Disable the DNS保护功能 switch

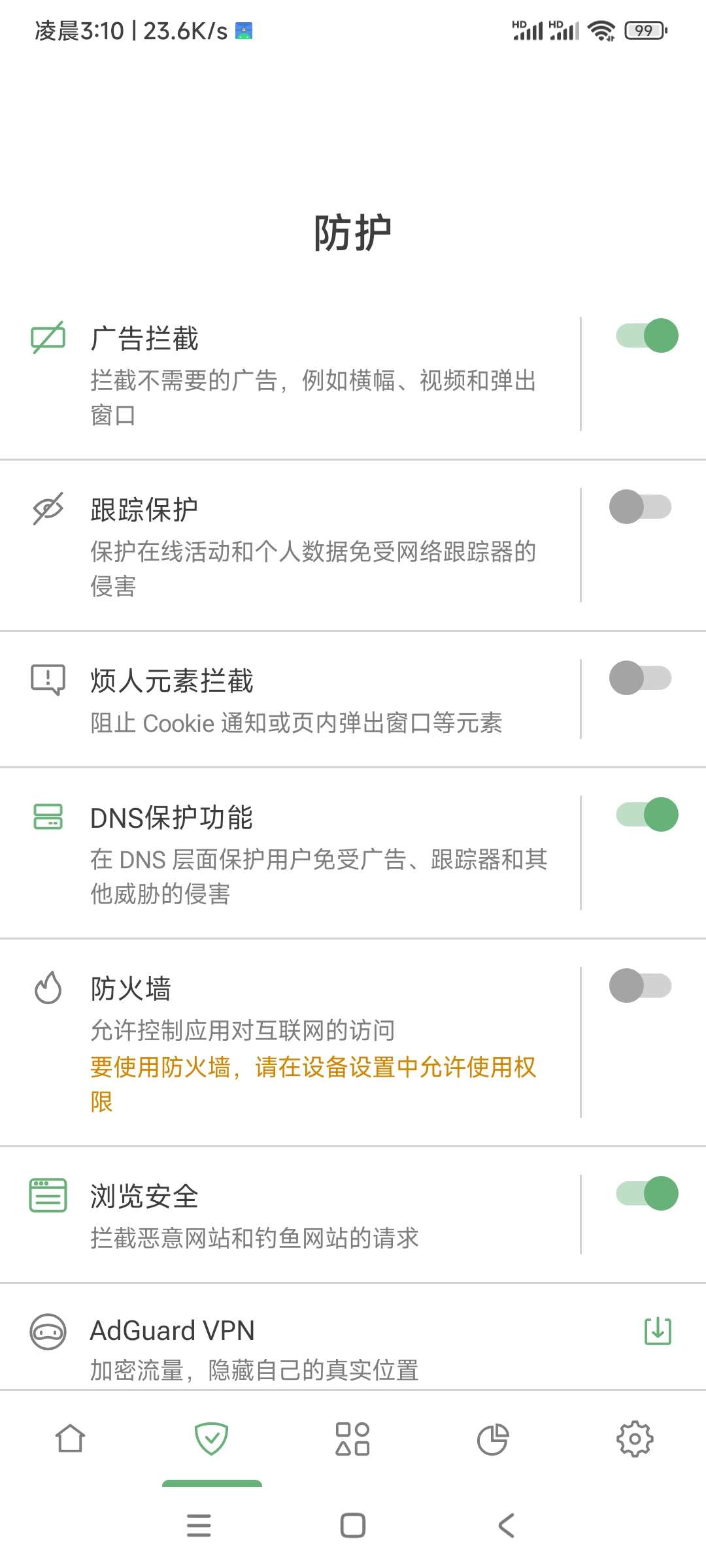coord(647,815)
